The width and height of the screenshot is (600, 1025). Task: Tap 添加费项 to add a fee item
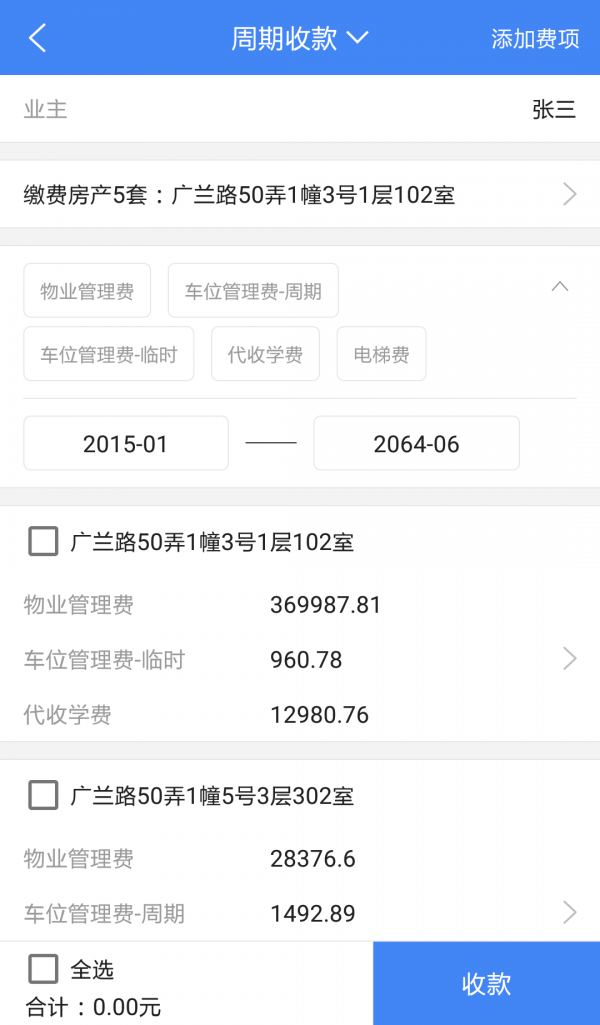tap(535, 39)
